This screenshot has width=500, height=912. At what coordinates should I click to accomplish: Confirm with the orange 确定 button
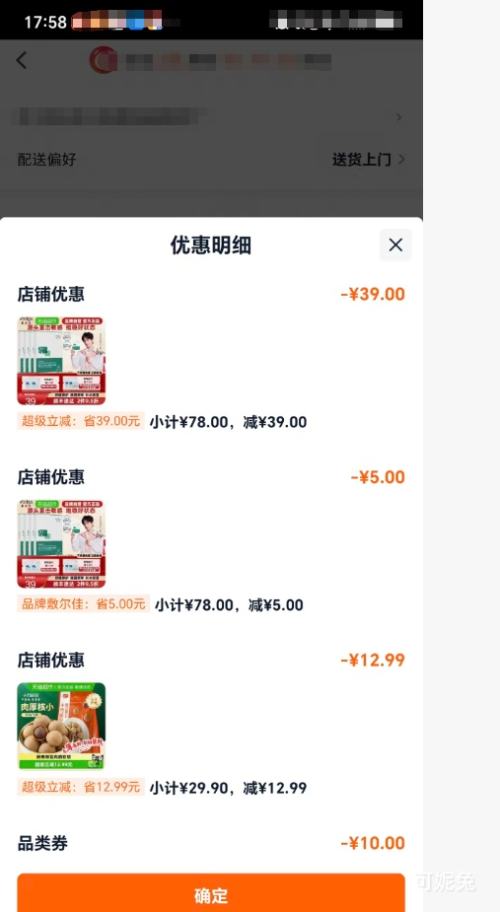[x=210, y=893]
